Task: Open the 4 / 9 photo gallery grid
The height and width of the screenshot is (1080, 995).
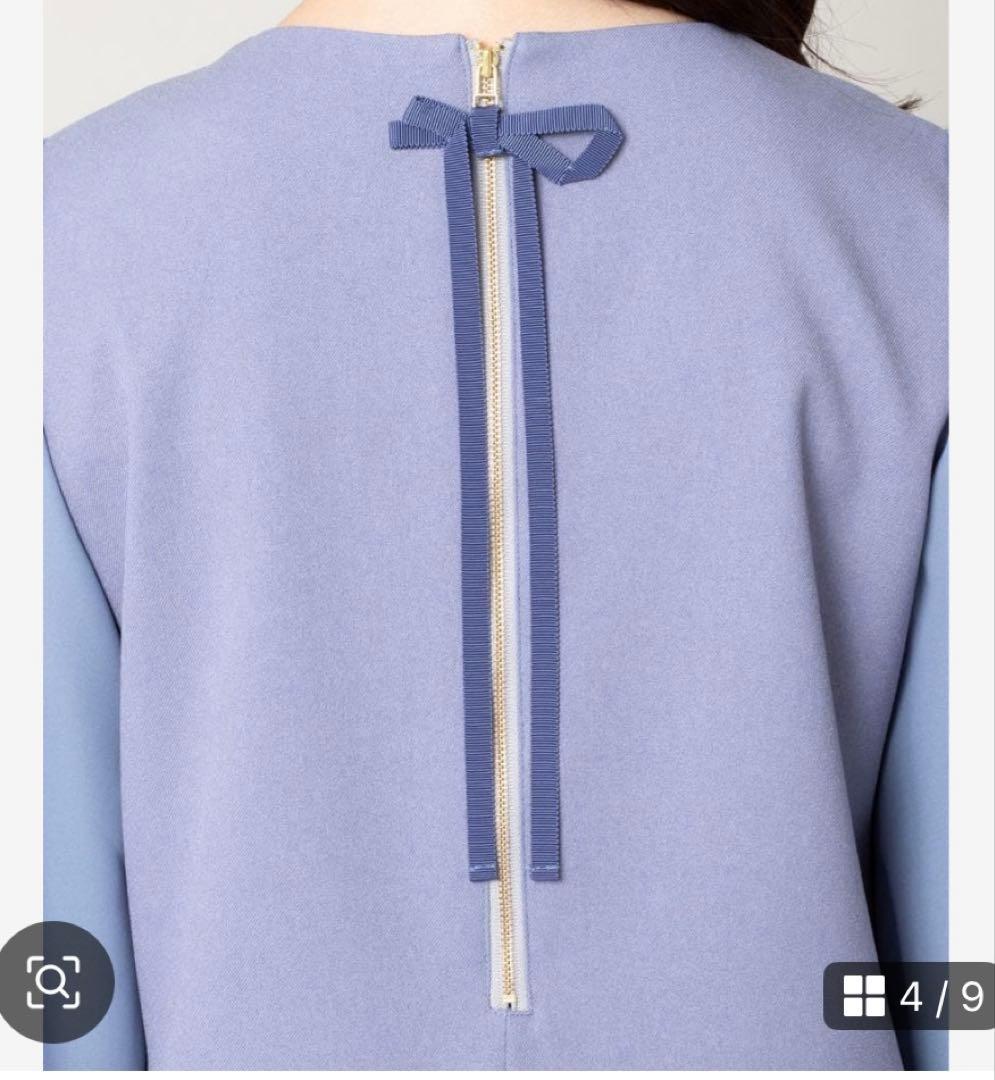Action: click(911, 996)
